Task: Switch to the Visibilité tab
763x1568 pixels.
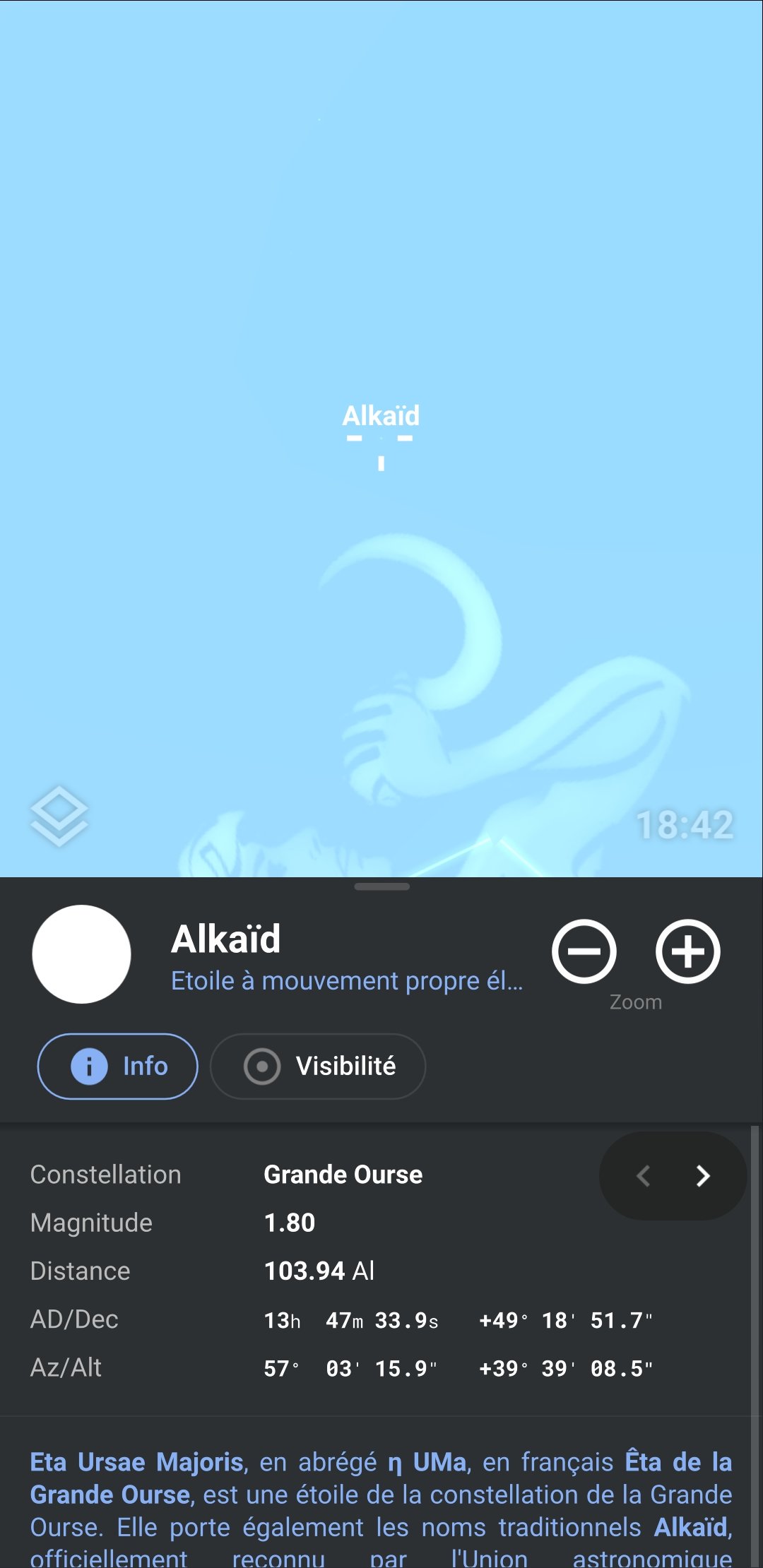Action: 318,1066
